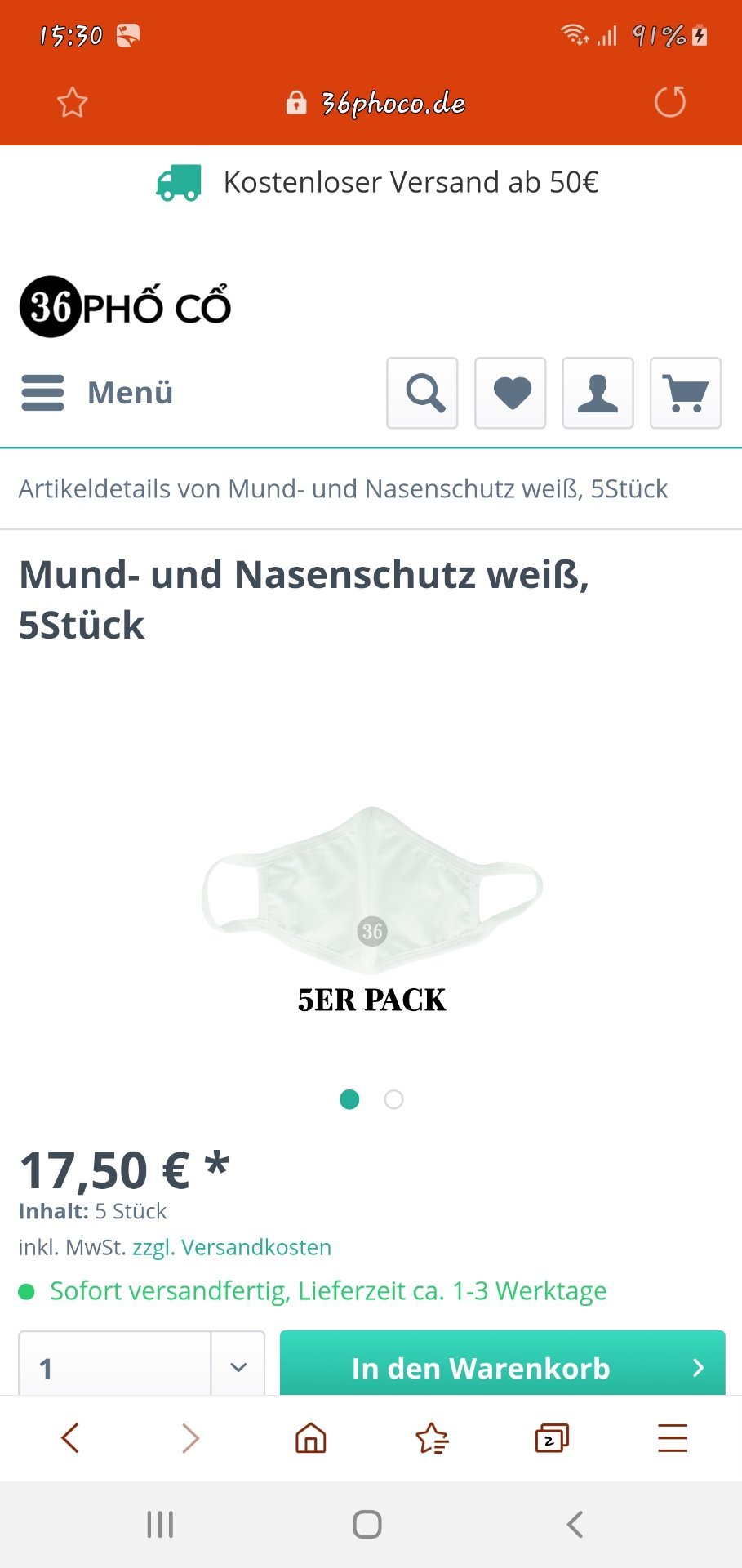The image size is (742, 1568).
Task: Open the wishlist heart
Action: pyautogui.click(x=510, y=393)
